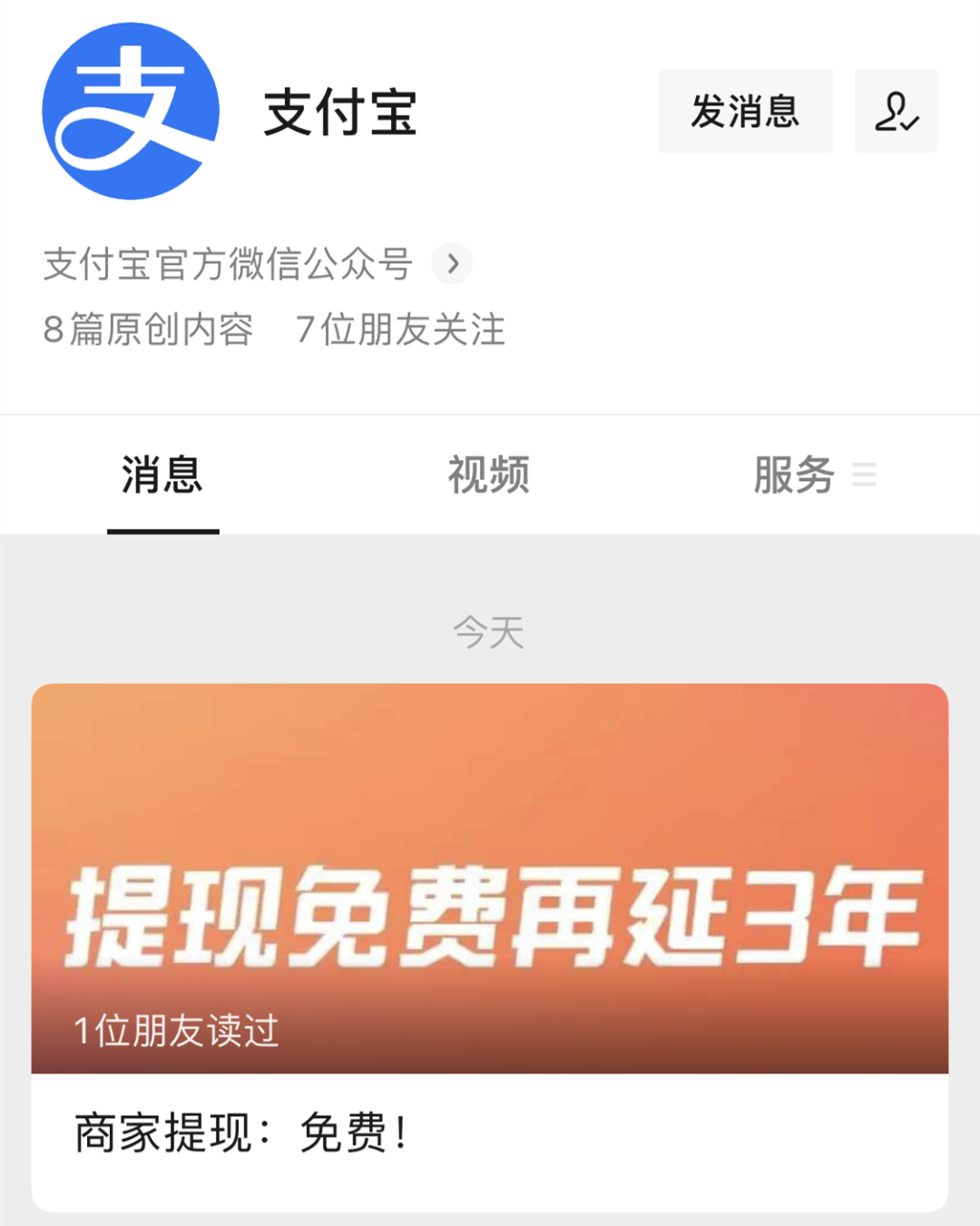Toggle follow status via person button
This screenshot has width=980, height=1226.
click(896, 111)
